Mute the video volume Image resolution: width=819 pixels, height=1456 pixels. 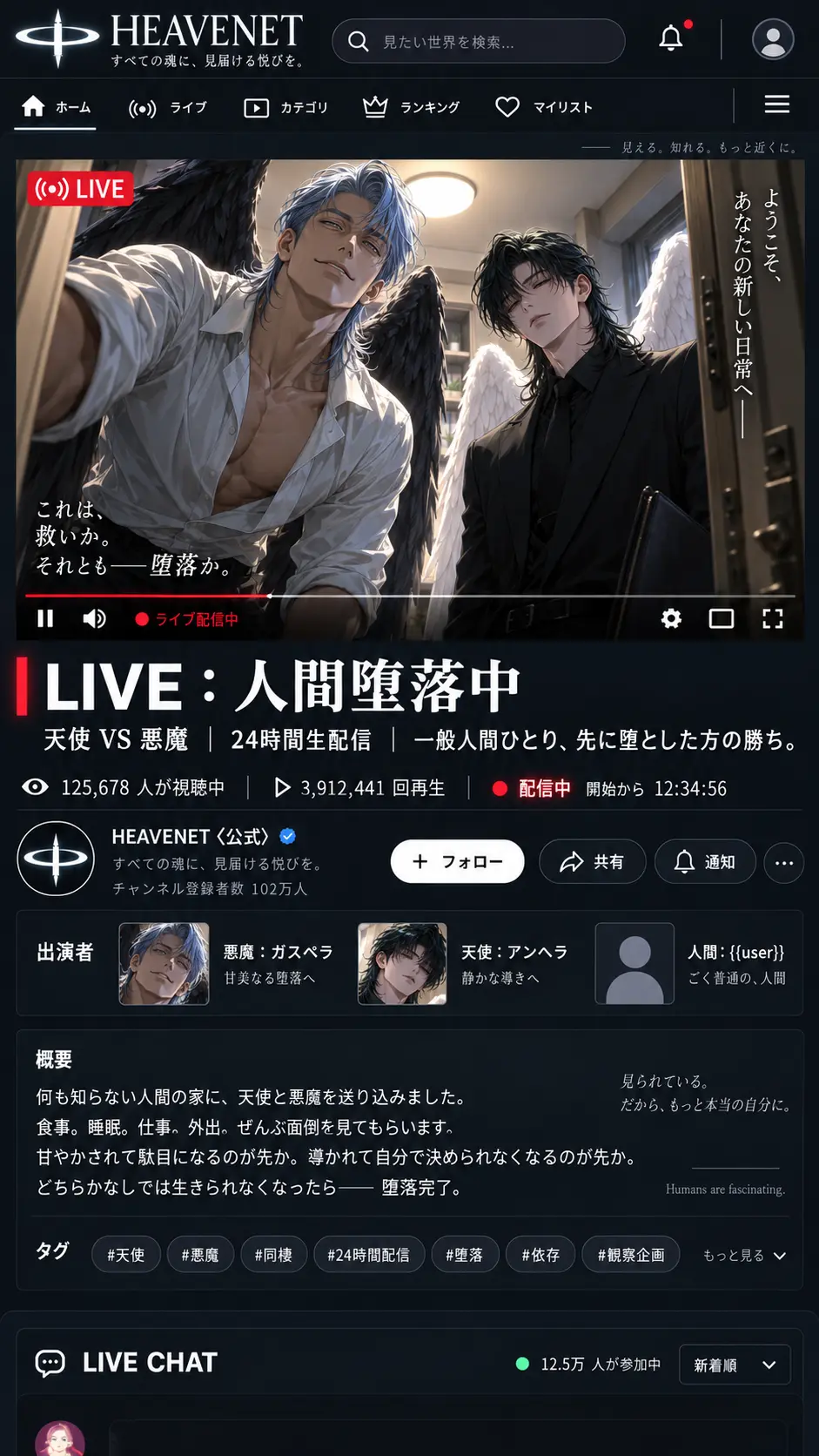pos(94,618)
